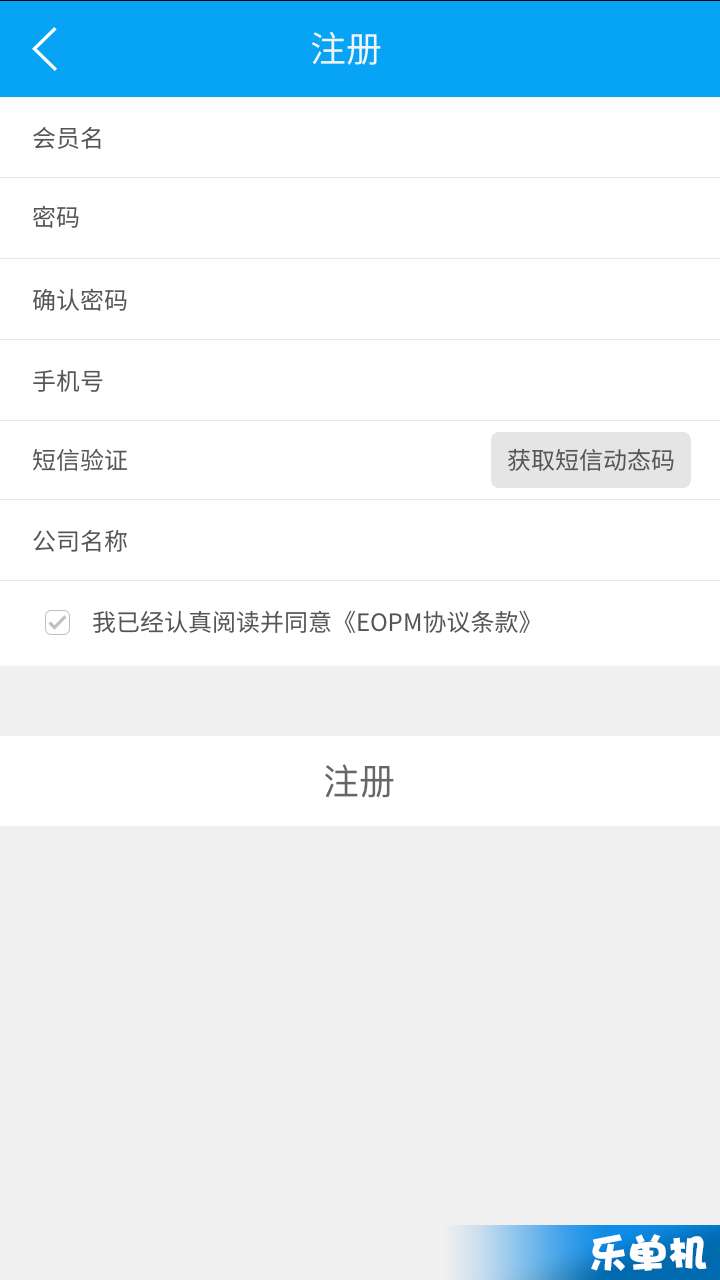Tap 获取短信动态码 button
The width and height of the screenshot is (720, 1280).
(591, 460)
